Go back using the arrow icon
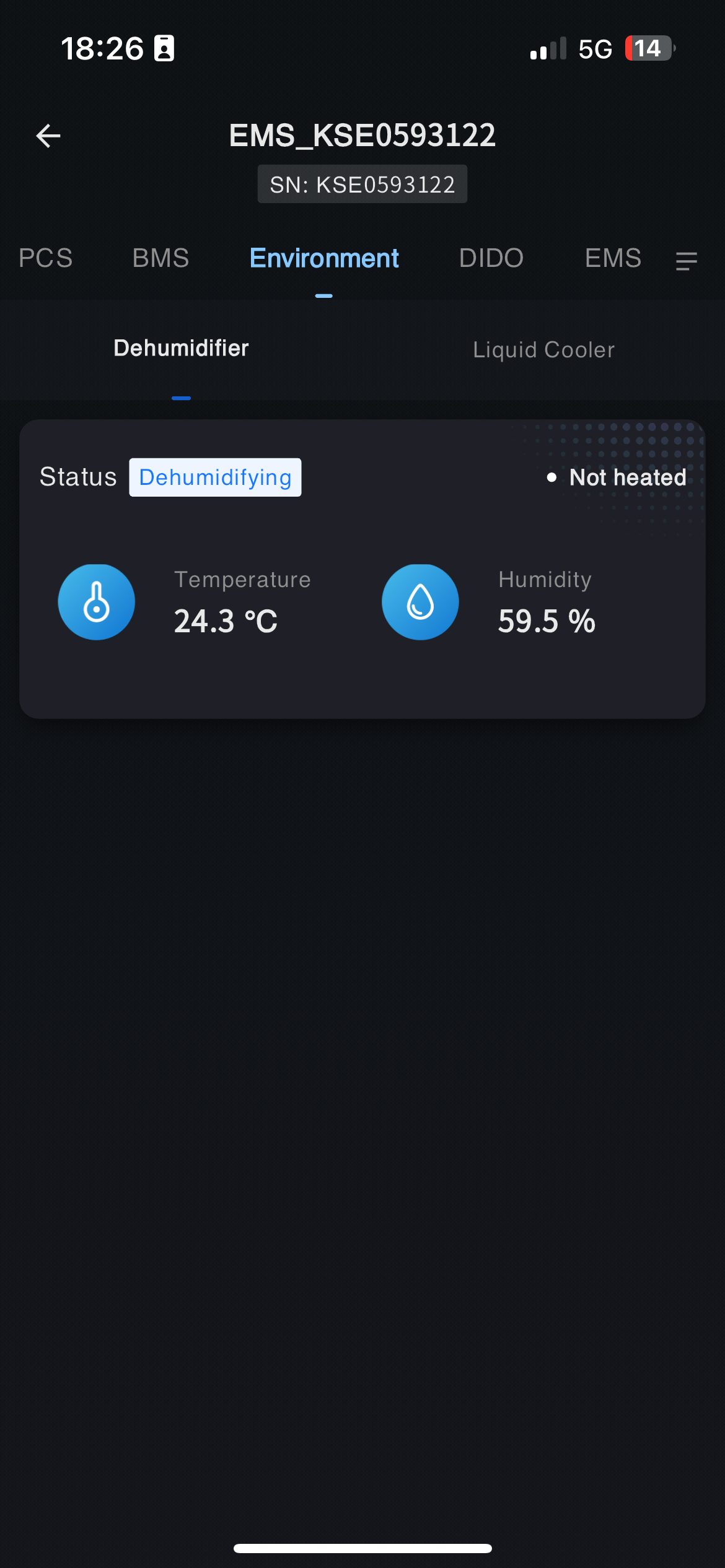This screenshot has height=1568, width=725. coord(48,136)
